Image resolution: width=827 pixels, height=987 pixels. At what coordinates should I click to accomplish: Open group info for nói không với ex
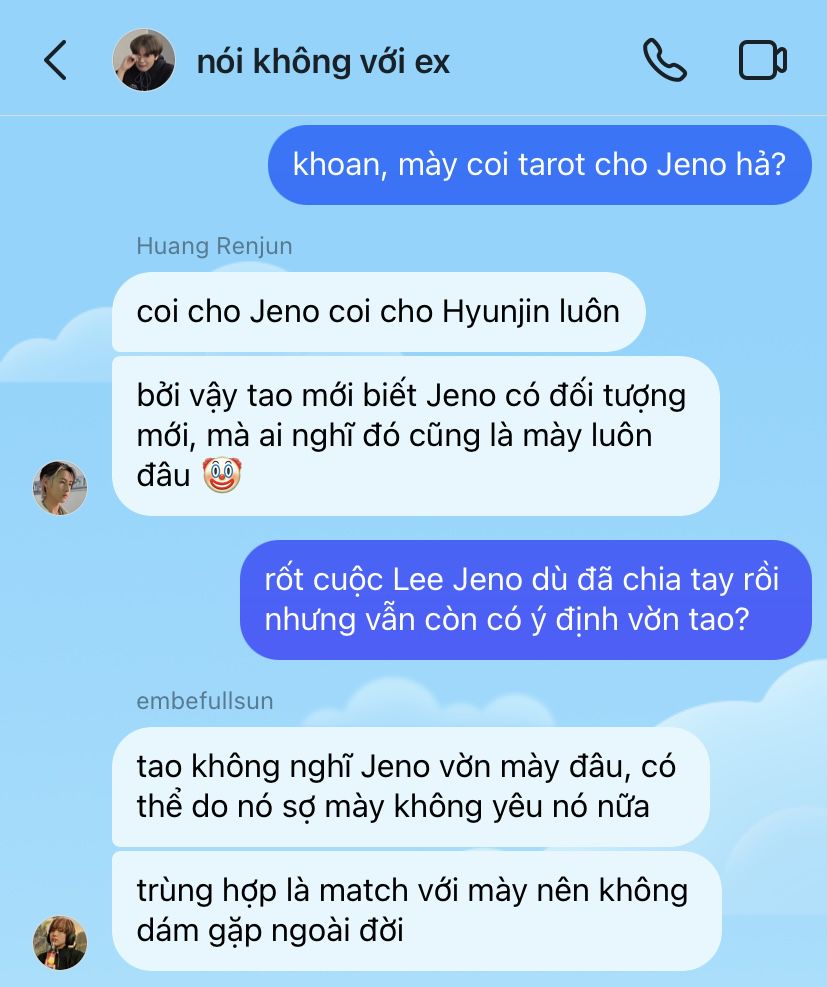323,61
